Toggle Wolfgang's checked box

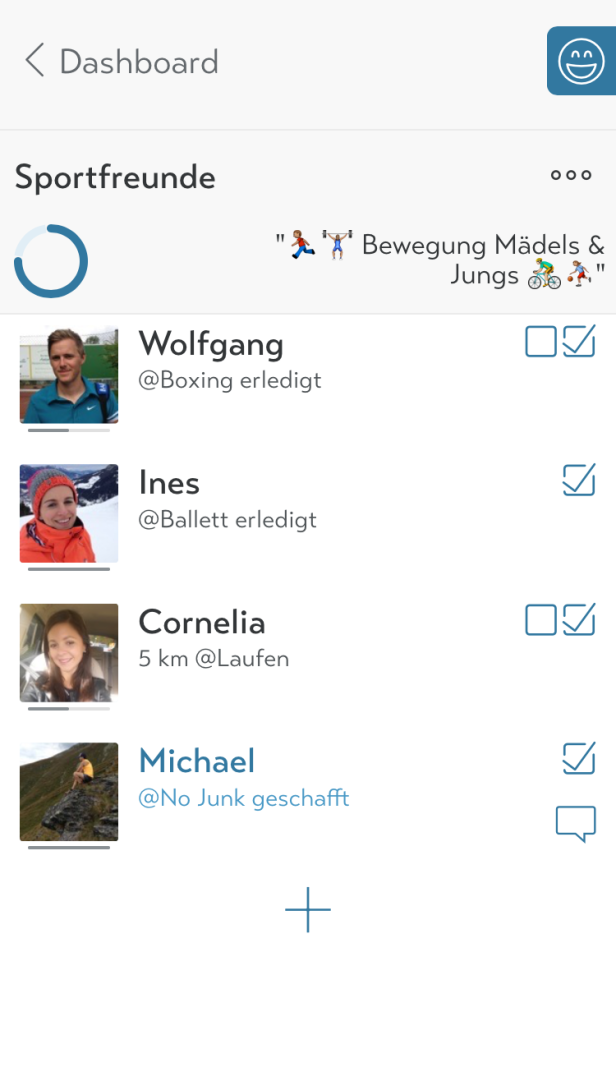point(579,342)
